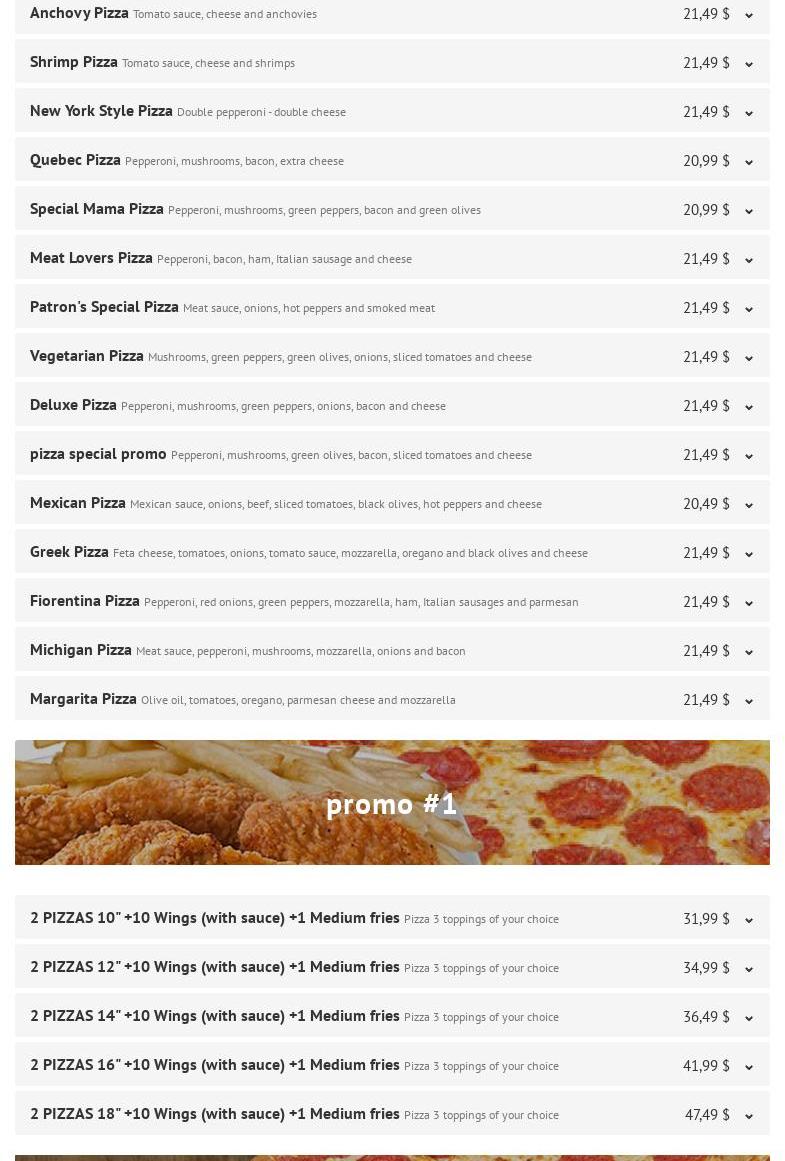The image size is (785, 1161).
Task: Expand the Special Mama Pizza item
Action: [748, 211]
